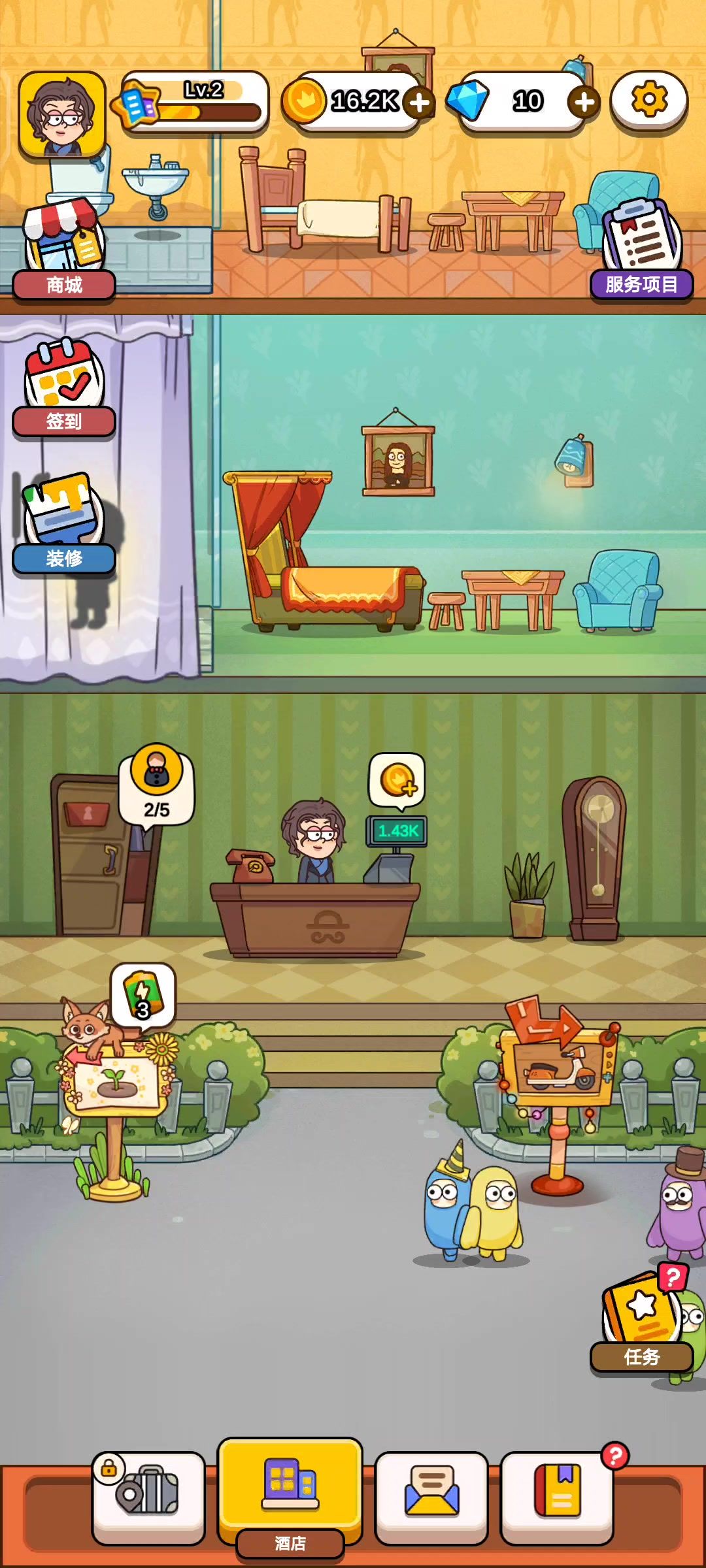Tap the plus next to gold coins
The image size is (706, 1568).
(418, 103)
